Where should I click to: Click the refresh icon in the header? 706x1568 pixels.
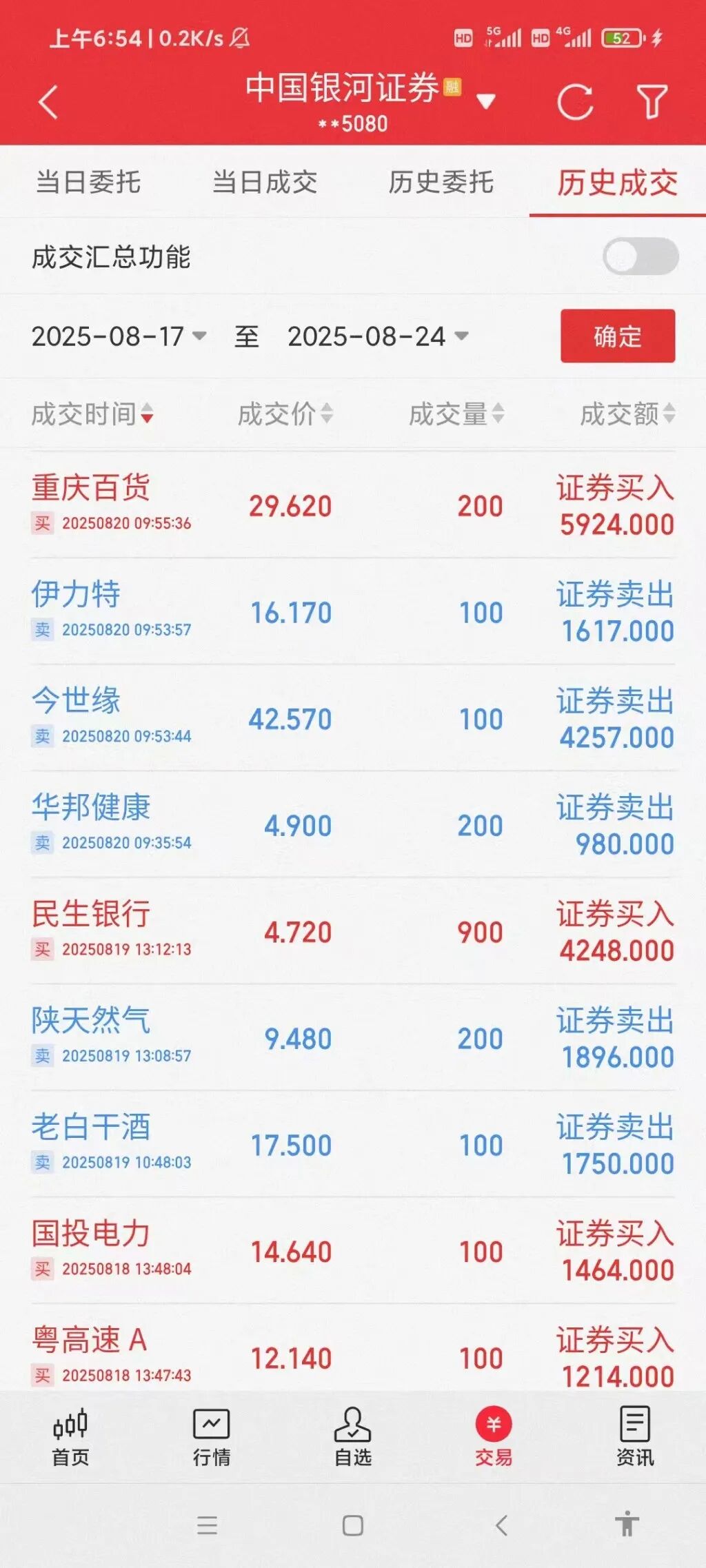pyautogui.click(x=576, y=100)
